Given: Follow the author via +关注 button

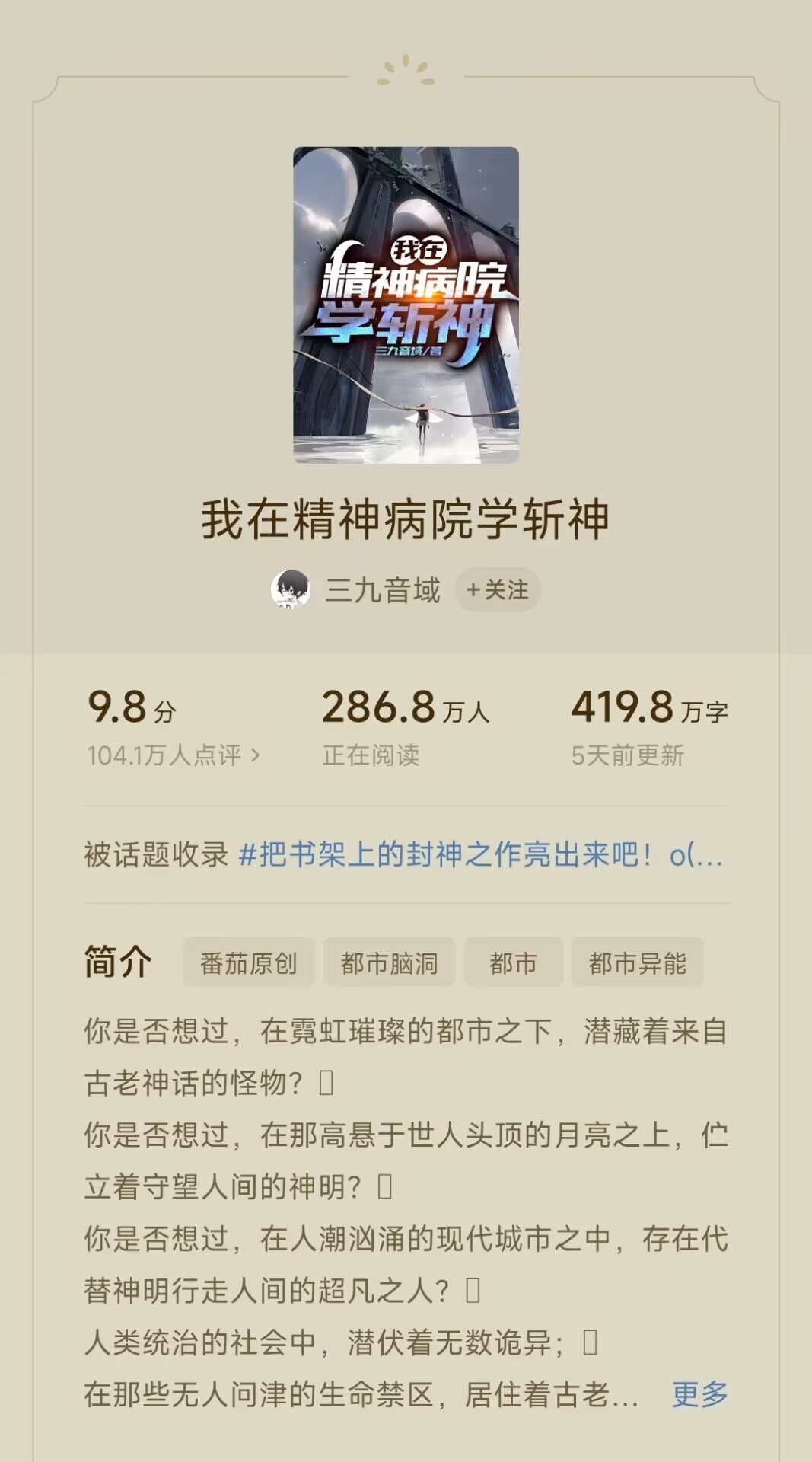Looking at the screenshot, I should click(x=497, y=590).
